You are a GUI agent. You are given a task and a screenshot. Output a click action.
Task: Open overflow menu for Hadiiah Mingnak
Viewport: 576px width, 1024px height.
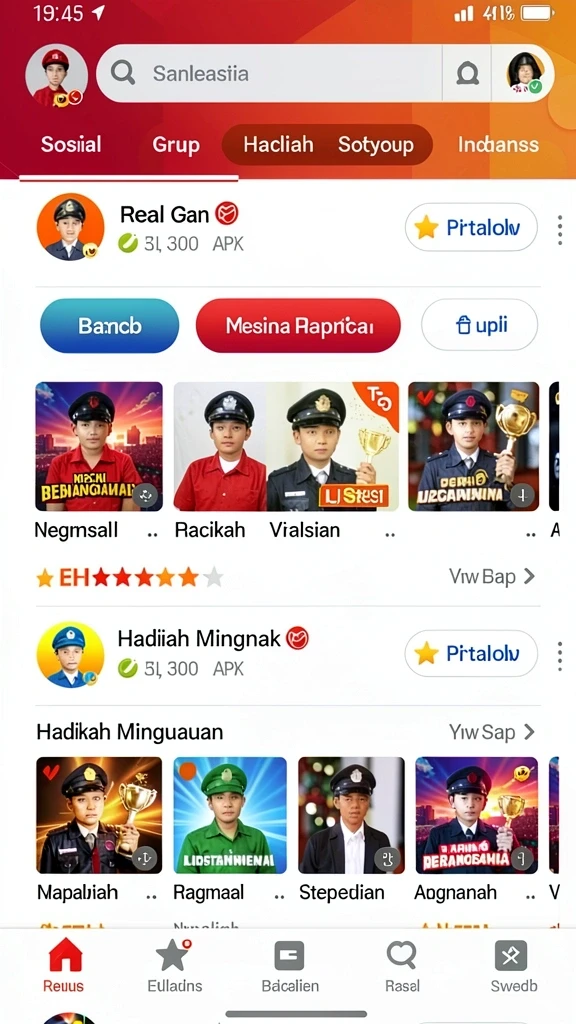click(x=560, y=656)
